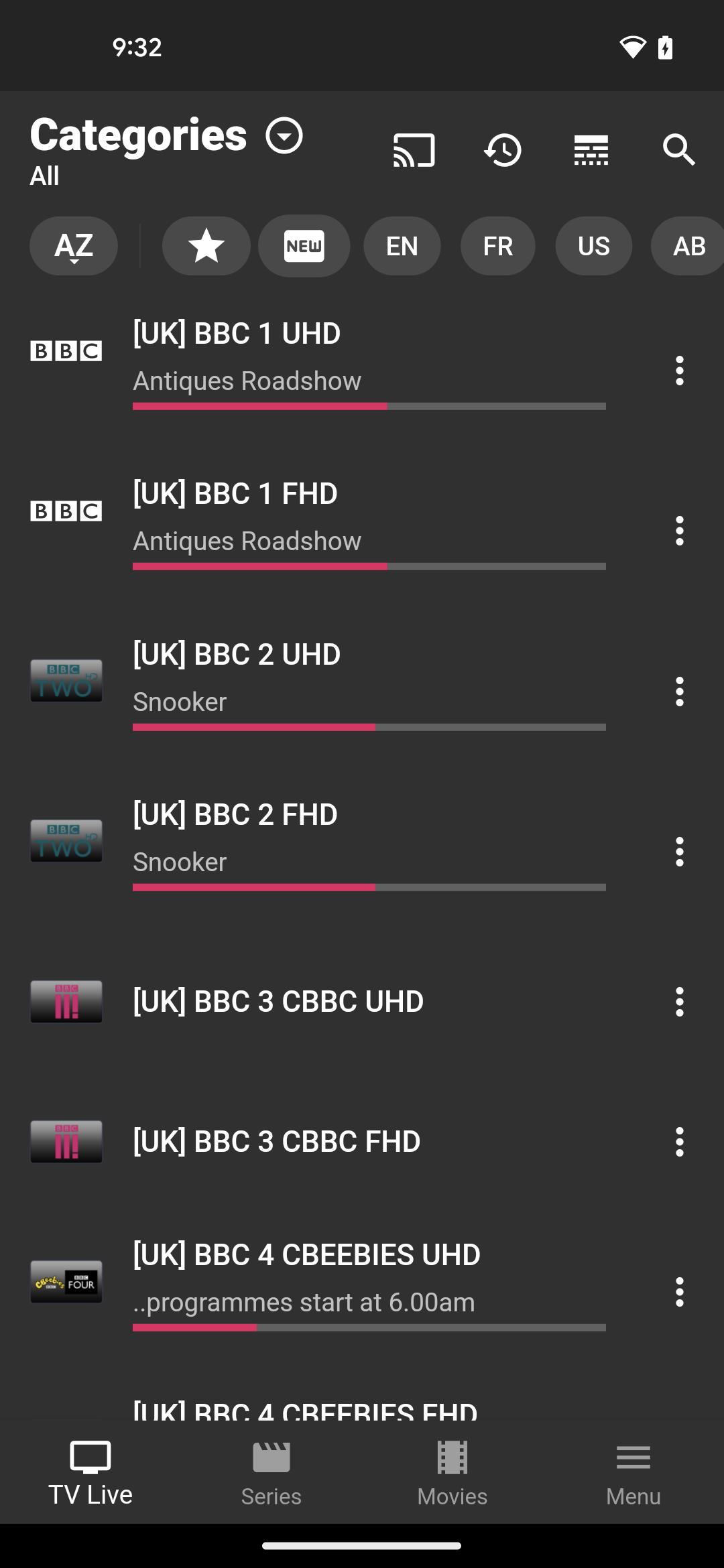Expand the Categories dropdown

click(284, 136)
